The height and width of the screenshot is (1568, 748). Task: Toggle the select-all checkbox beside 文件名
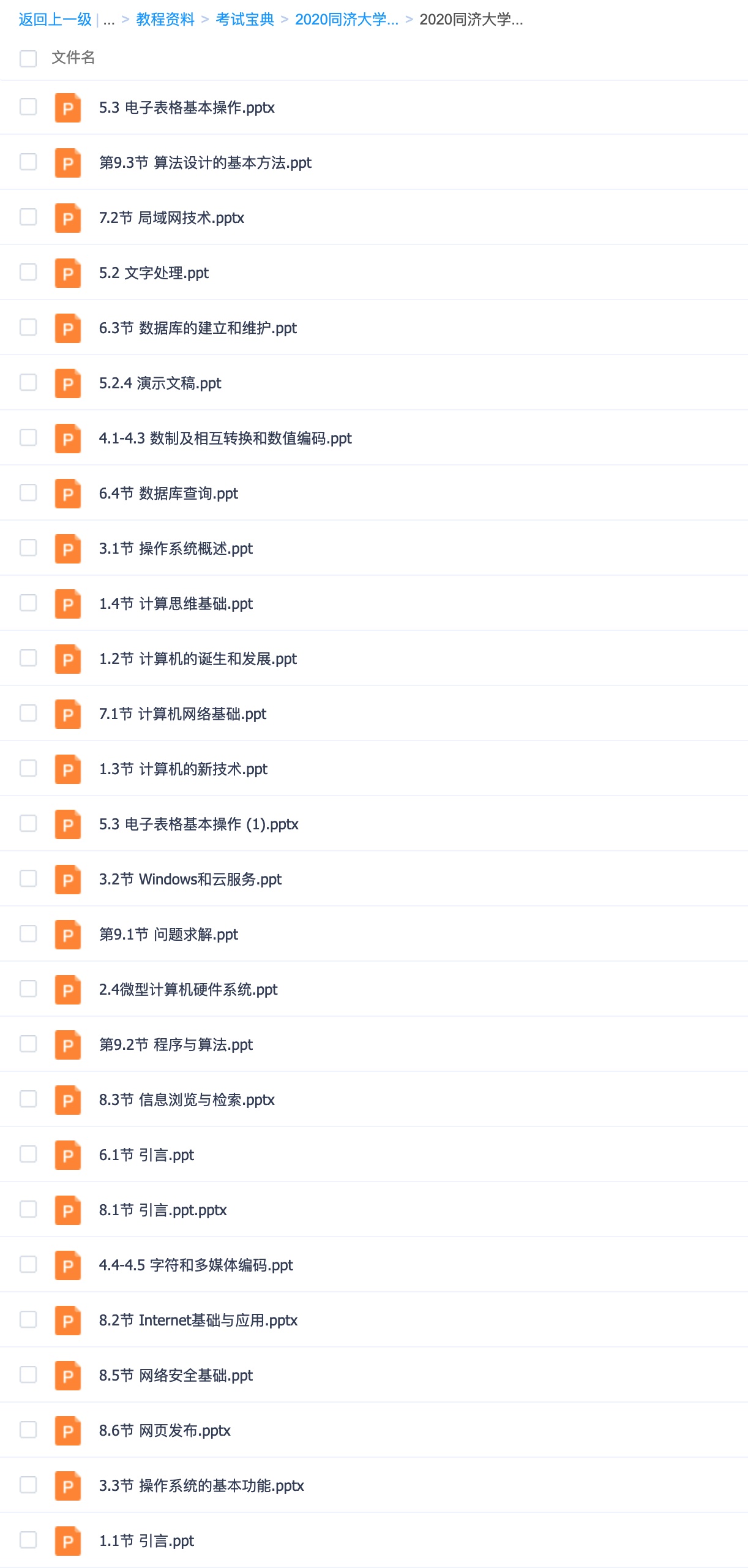tap(28, 58)
